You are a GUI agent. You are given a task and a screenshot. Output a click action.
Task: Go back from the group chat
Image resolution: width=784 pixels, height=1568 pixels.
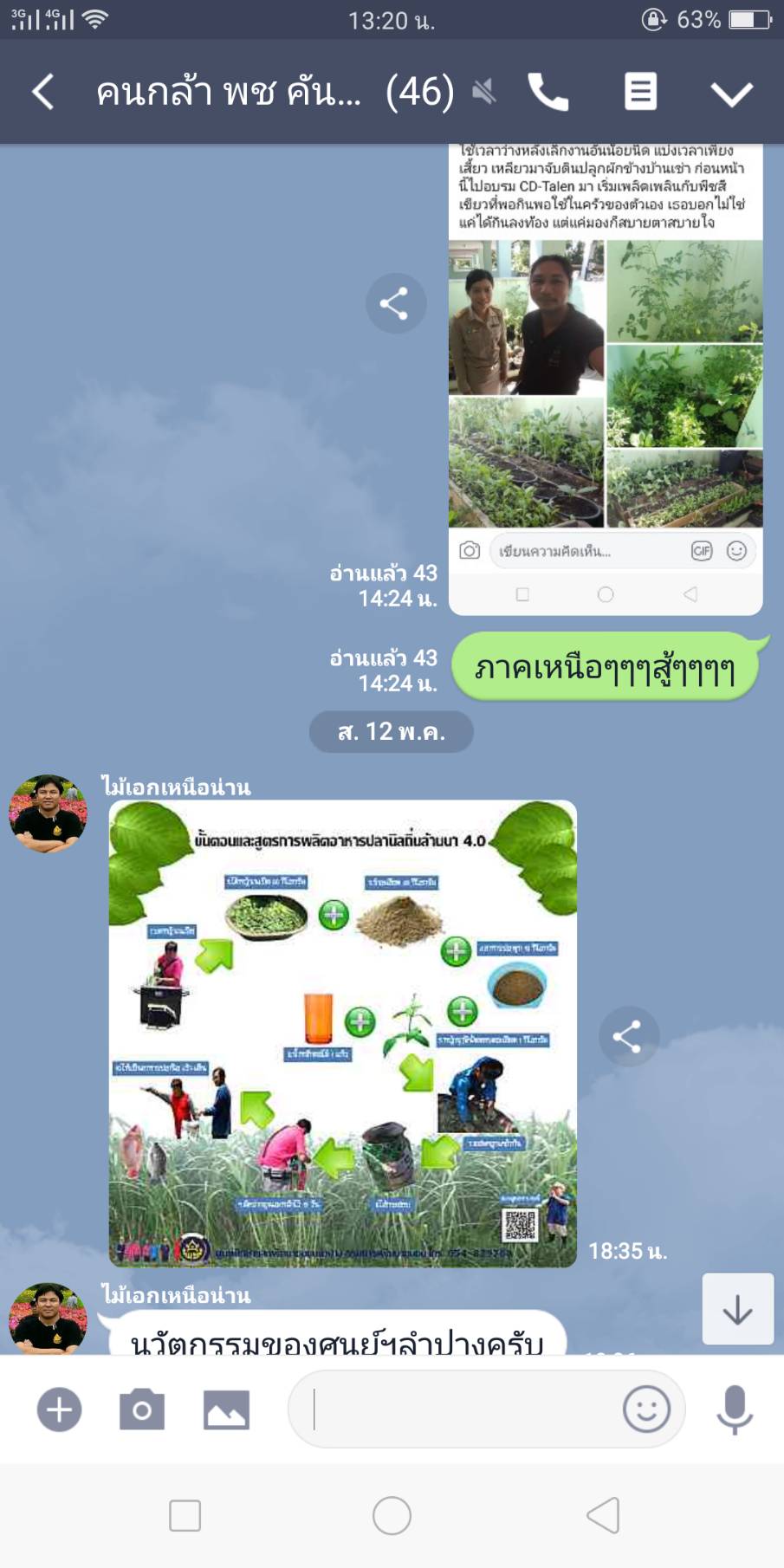coord(43,92)
